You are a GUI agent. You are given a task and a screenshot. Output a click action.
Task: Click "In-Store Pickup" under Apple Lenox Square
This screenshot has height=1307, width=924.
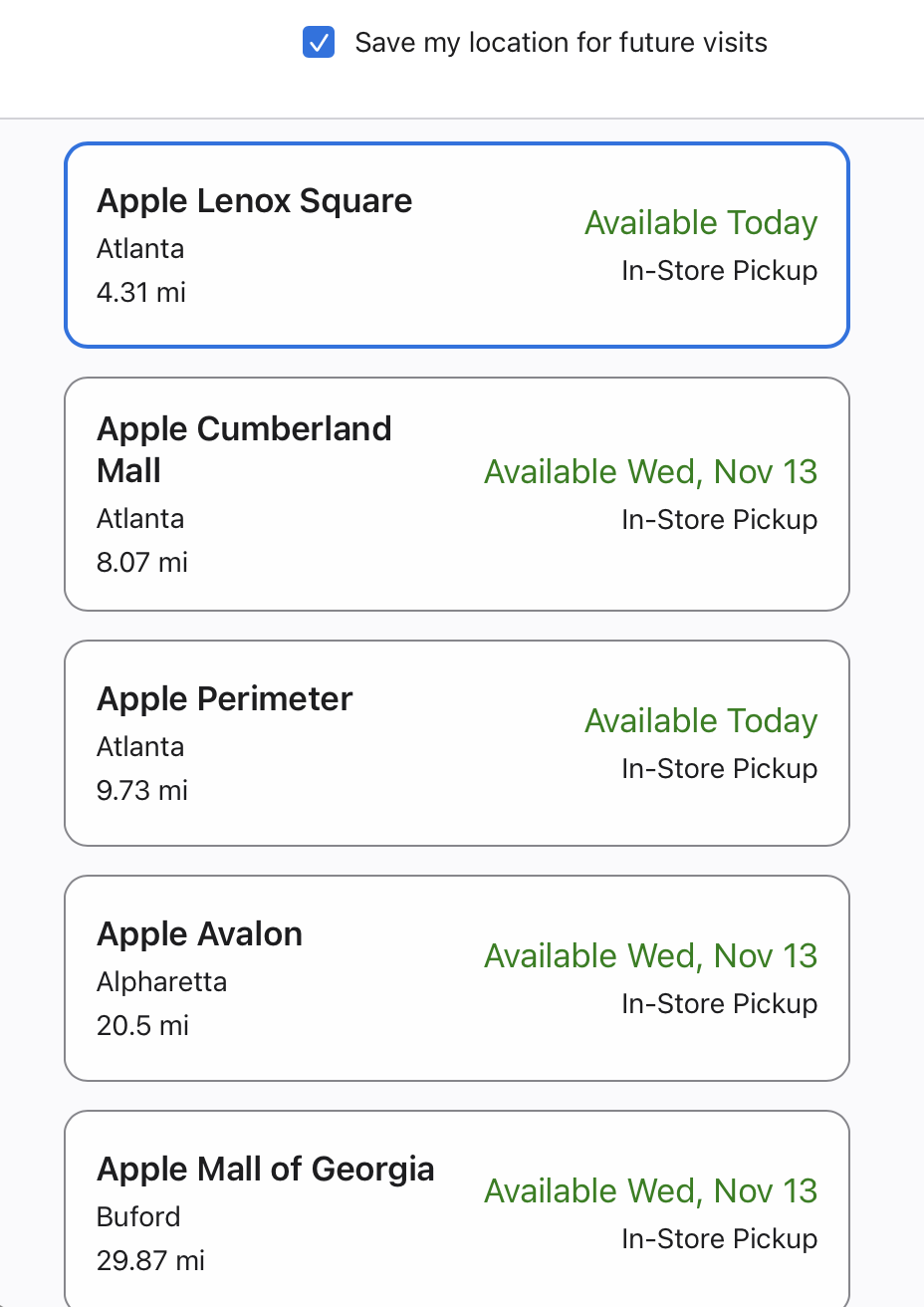pos(719,270)
